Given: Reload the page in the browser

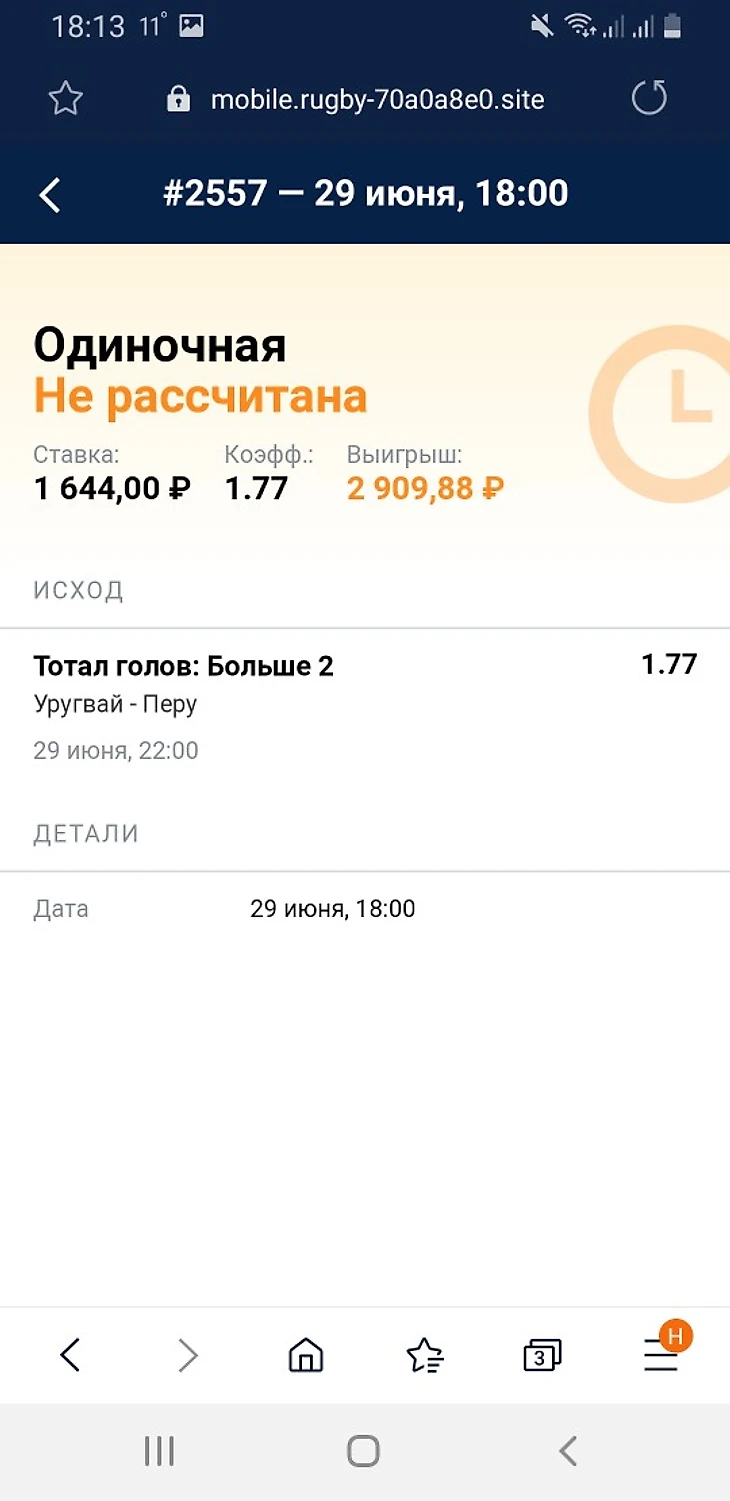Looking at the screenshot, I should [649, 98].
